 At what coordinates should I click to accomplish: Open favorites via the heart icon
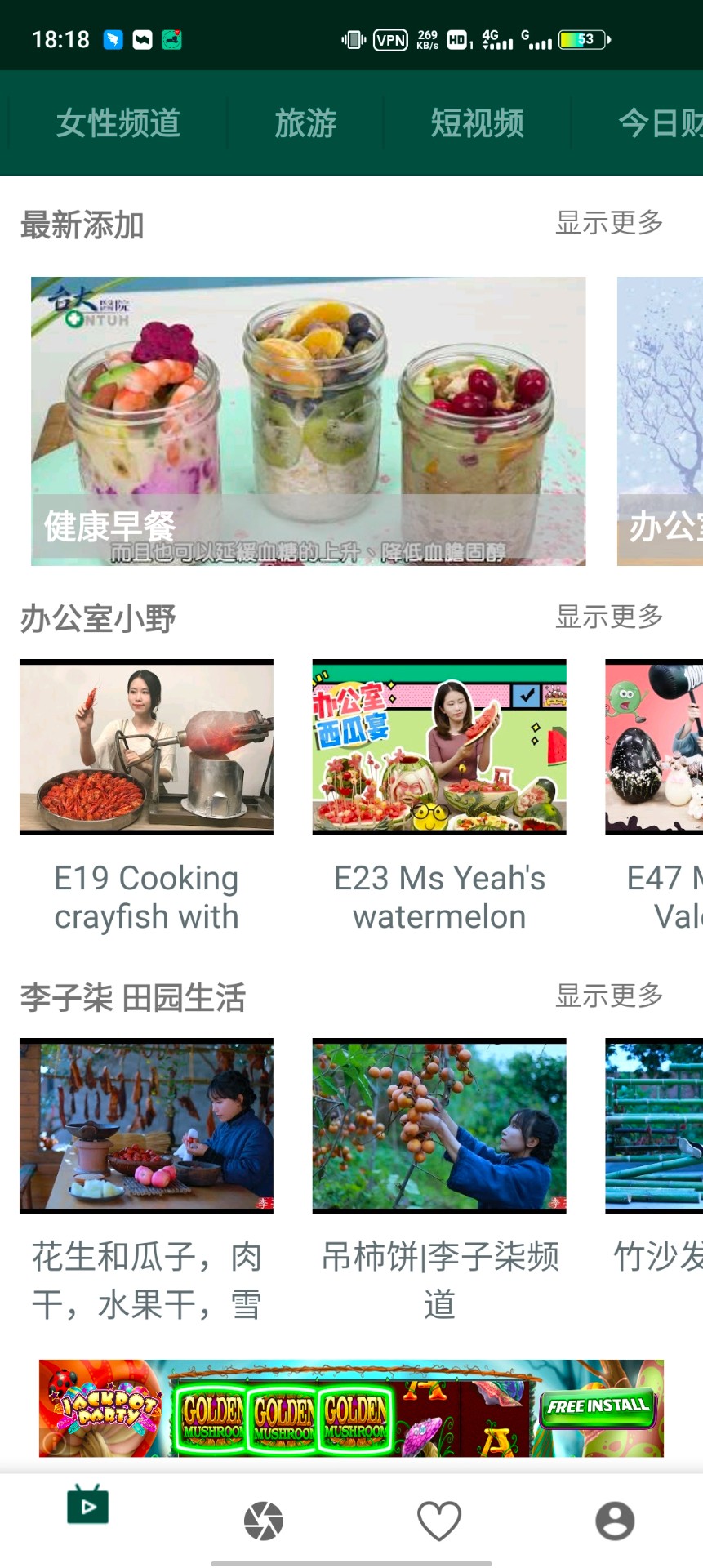coord(439,1519)
